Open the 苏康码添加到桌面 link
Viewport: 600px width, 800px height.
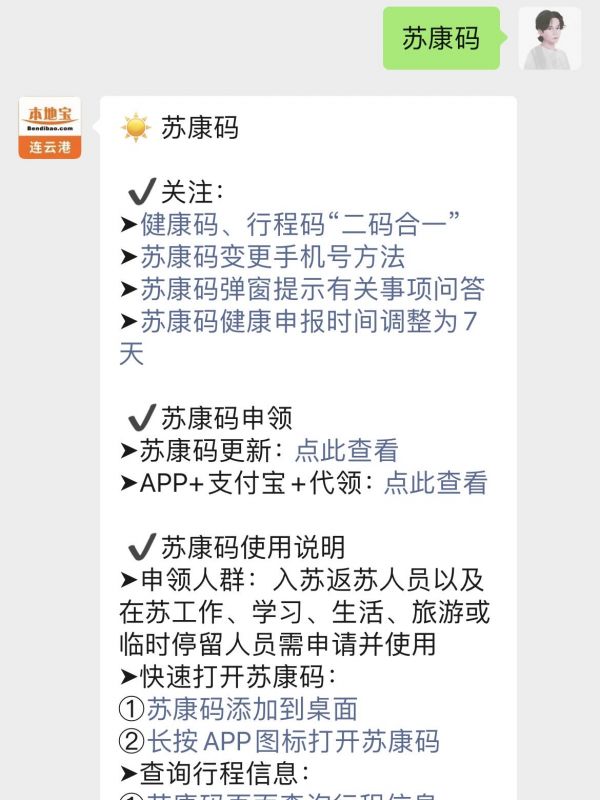252,709
